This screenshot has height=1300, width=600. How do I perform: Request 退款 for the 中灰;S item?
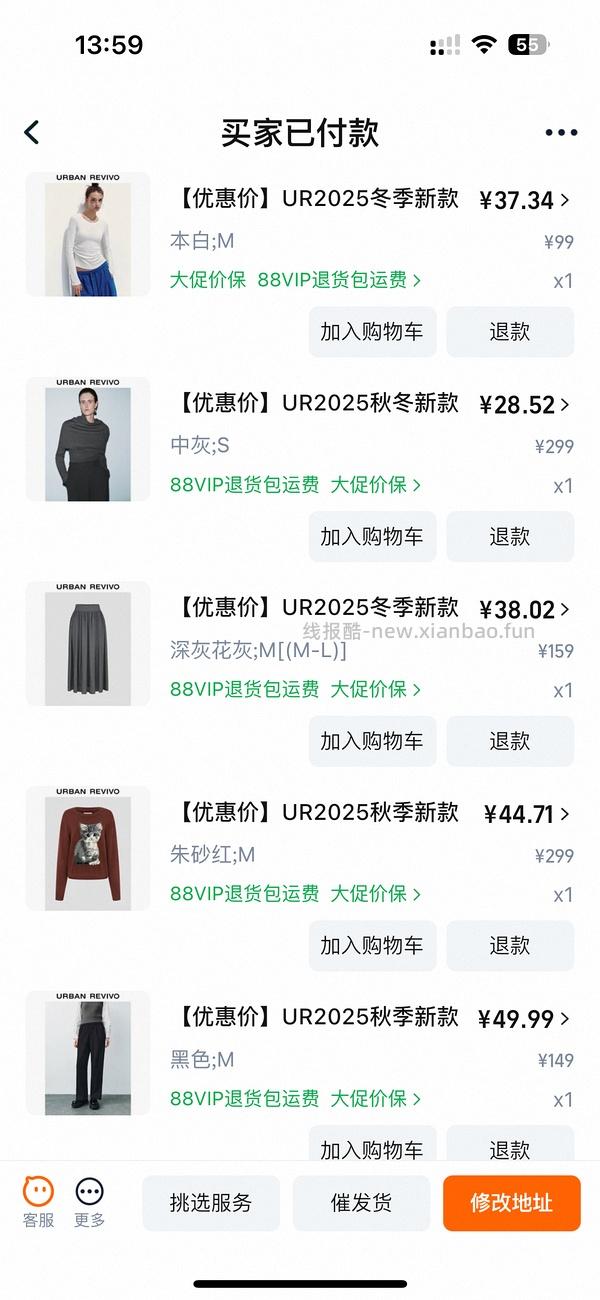click(510, 537)
